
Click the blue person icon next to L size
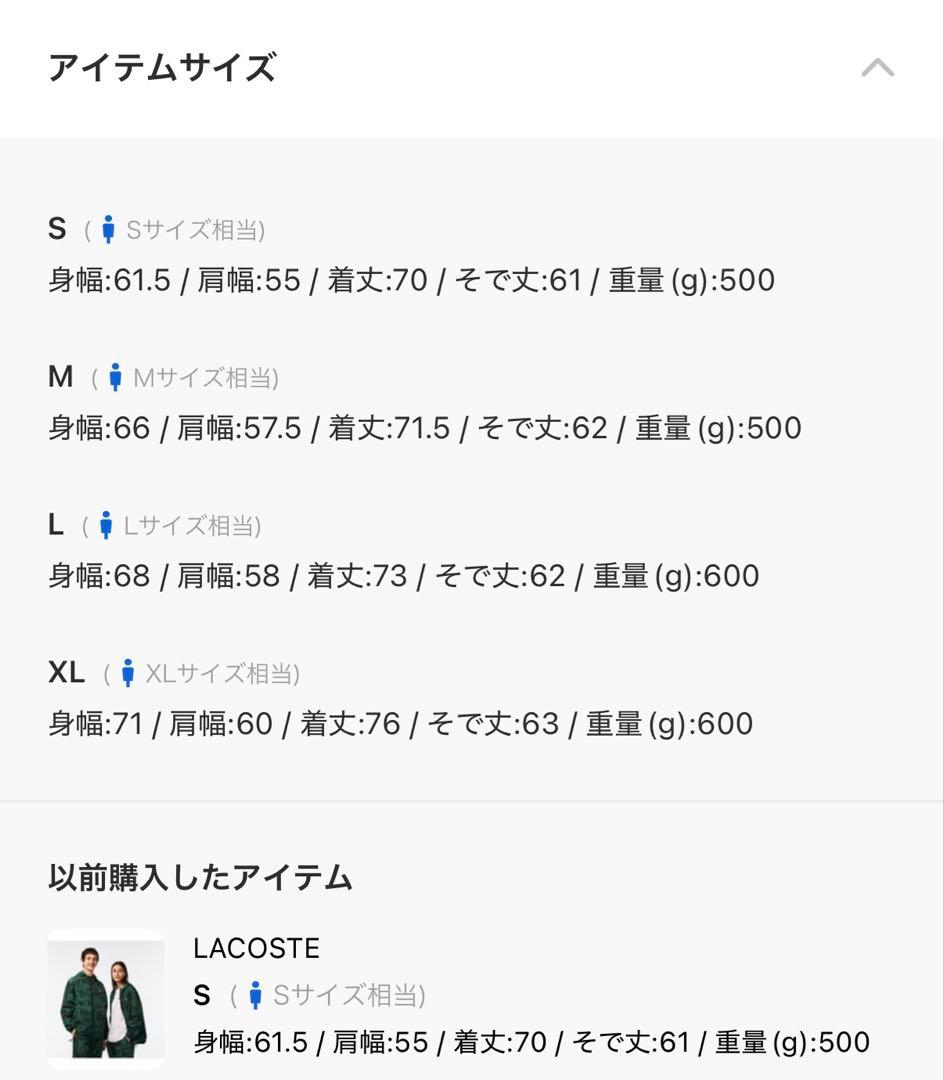point(105,526)
